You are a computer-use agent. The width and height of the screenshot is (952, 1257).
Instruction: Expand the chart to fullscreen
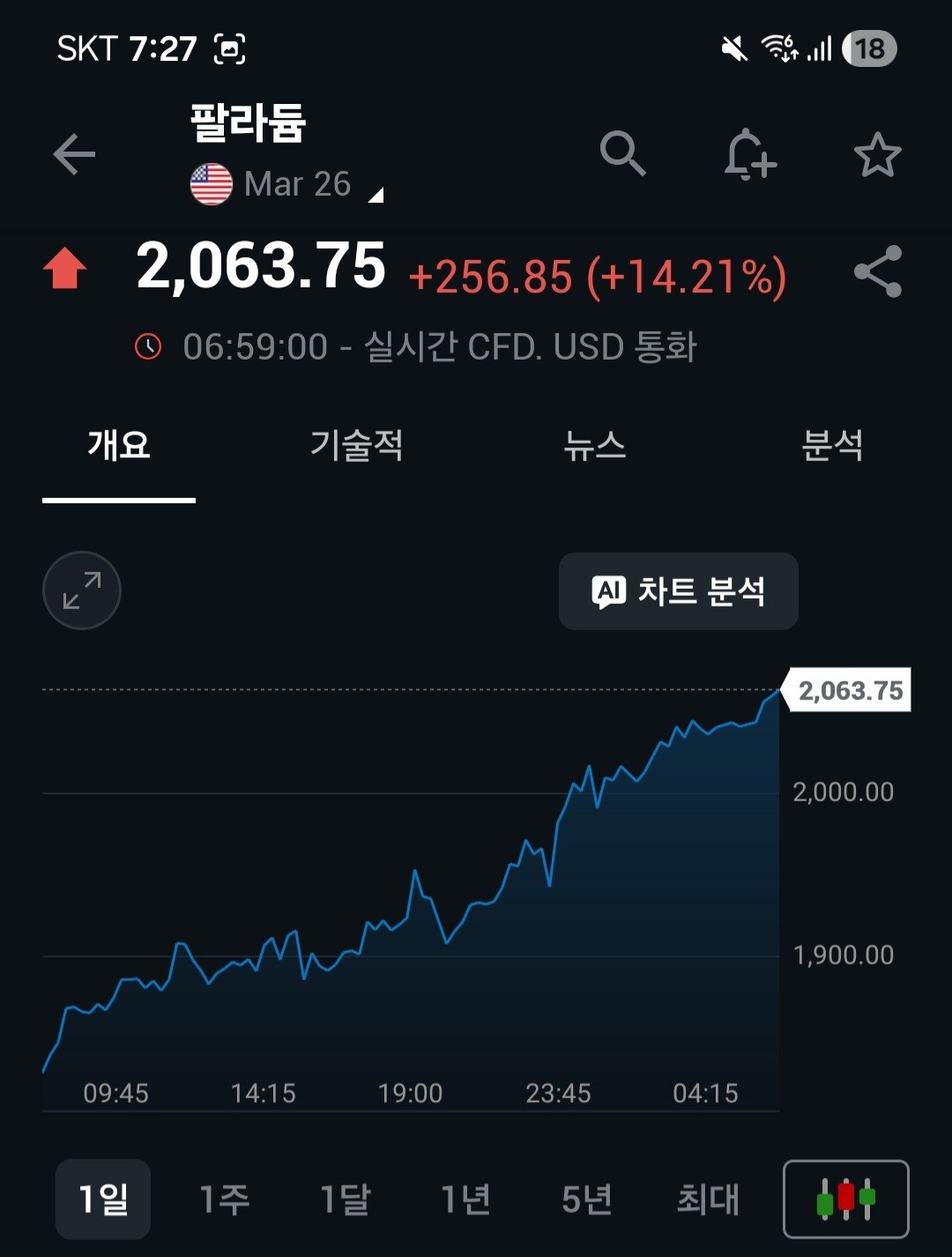82,591
